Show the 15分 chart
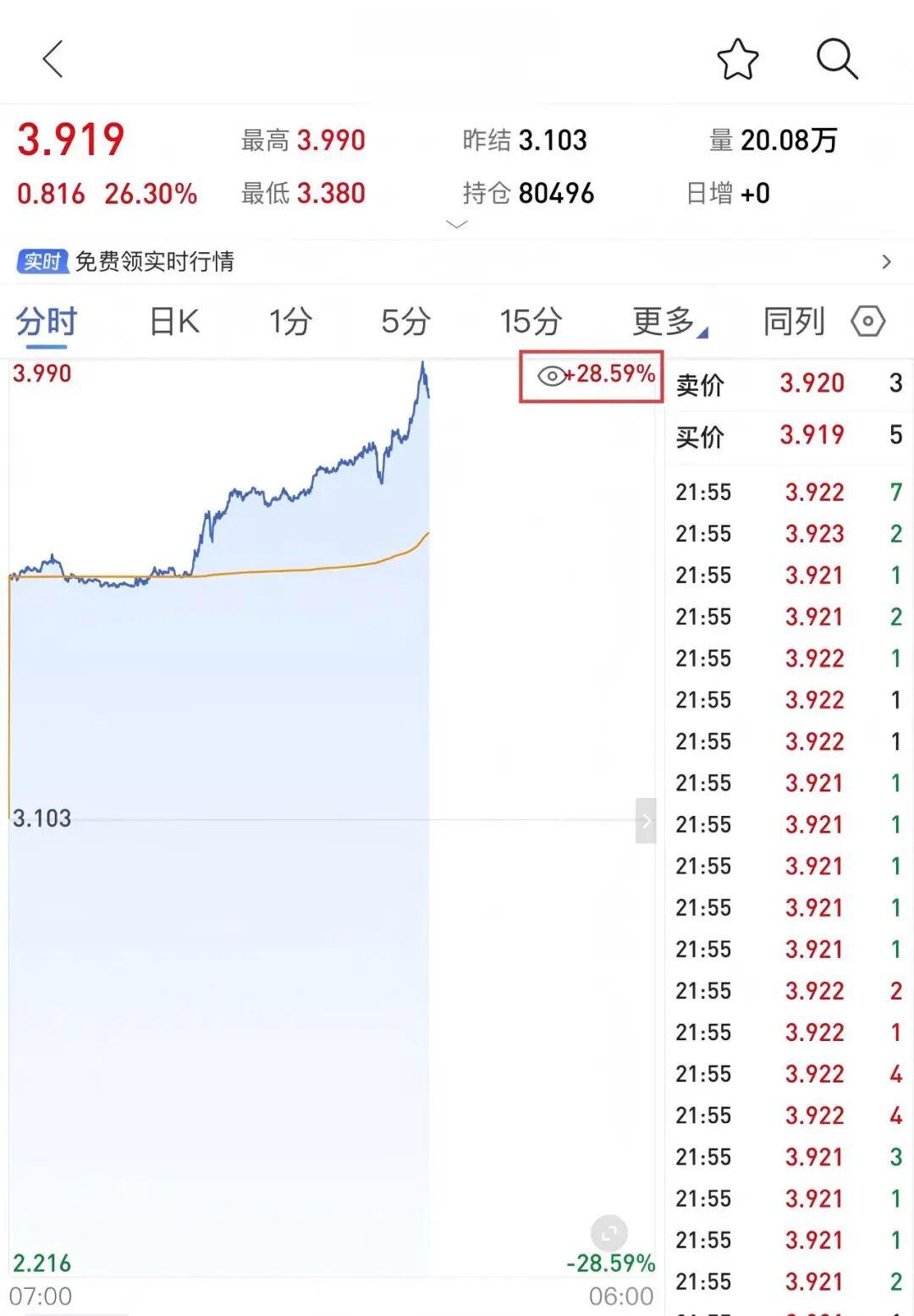This screenshot has height=1316, width=914. [531, 322]
